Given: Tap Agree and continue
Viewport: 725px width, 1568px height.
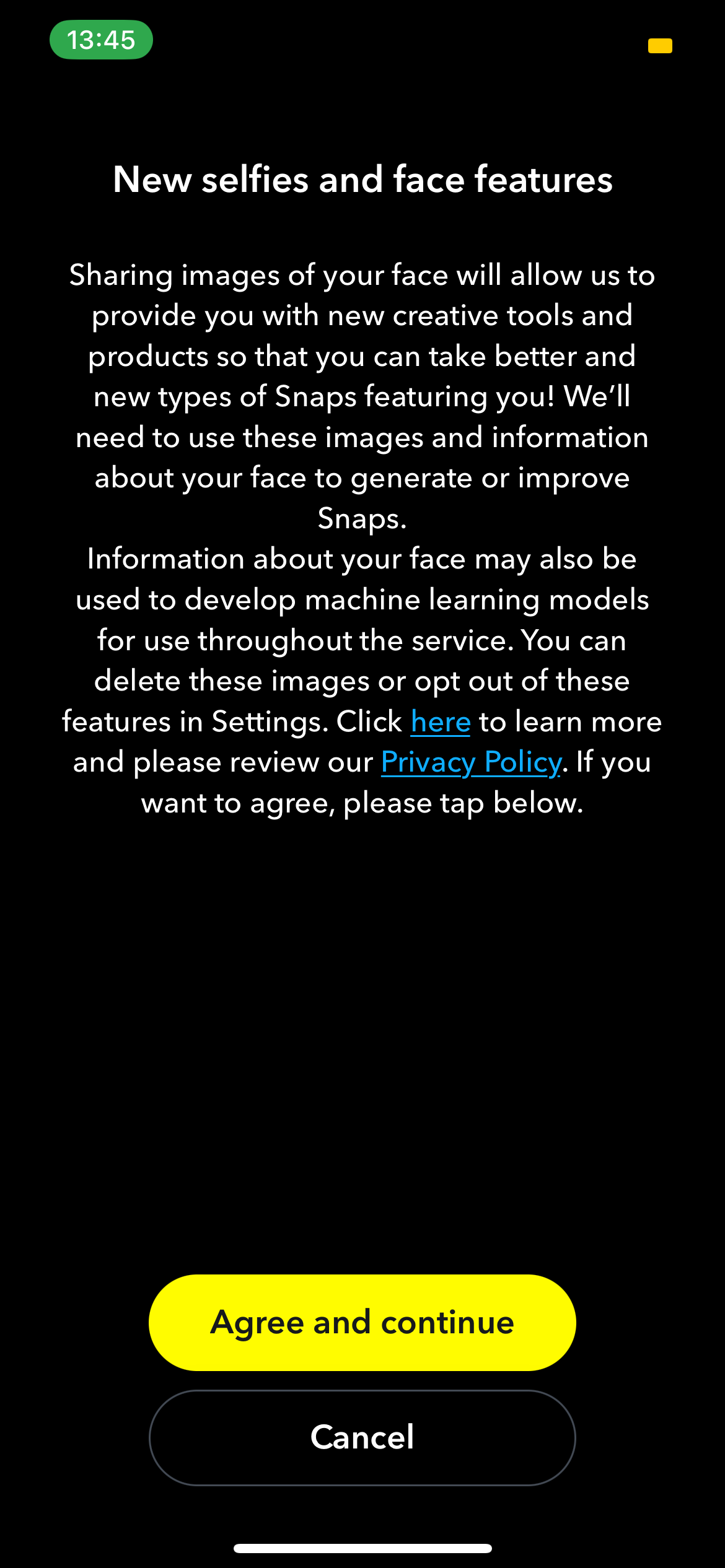Looking at the screenshot, I should [x=362, y=1322].
